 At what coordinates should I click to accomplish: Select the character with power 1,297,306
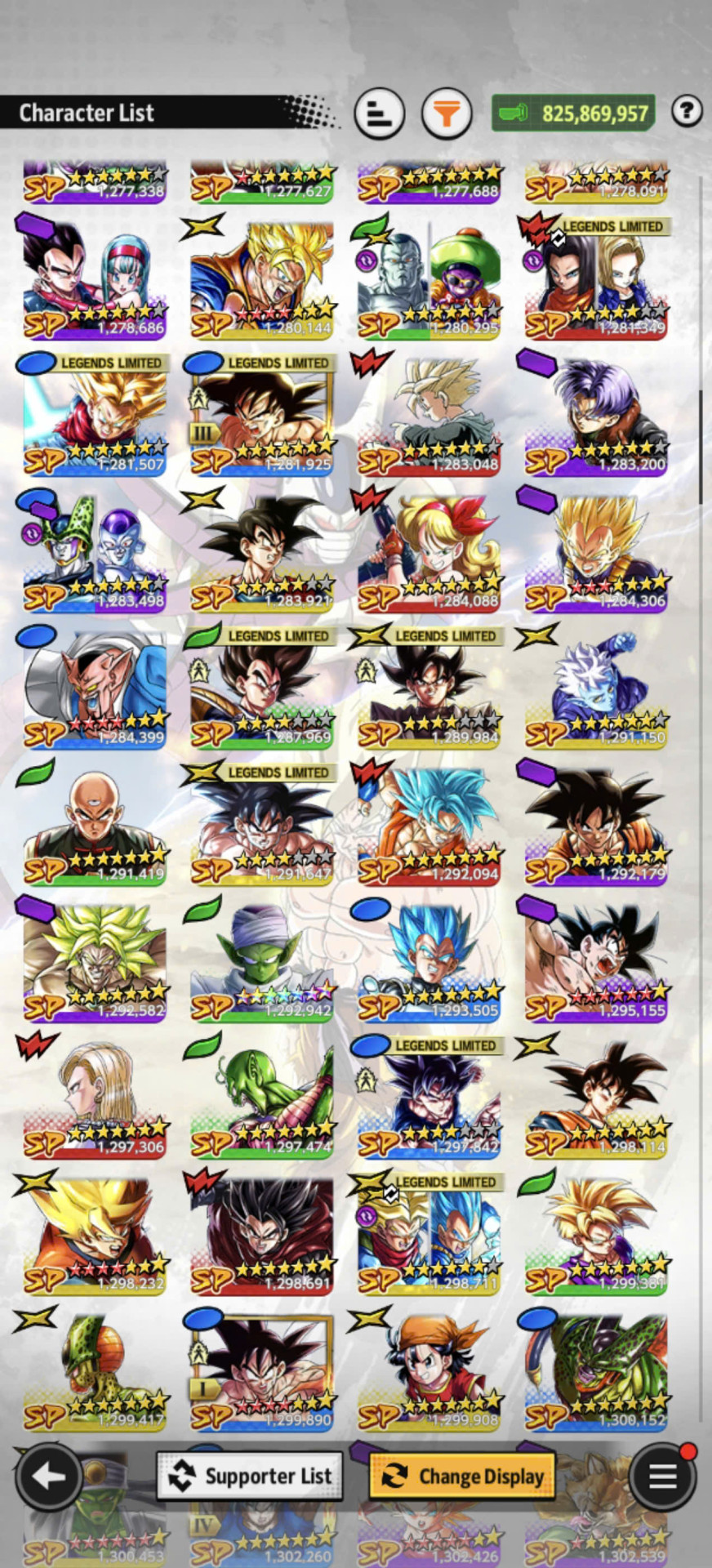[95, 1097]
